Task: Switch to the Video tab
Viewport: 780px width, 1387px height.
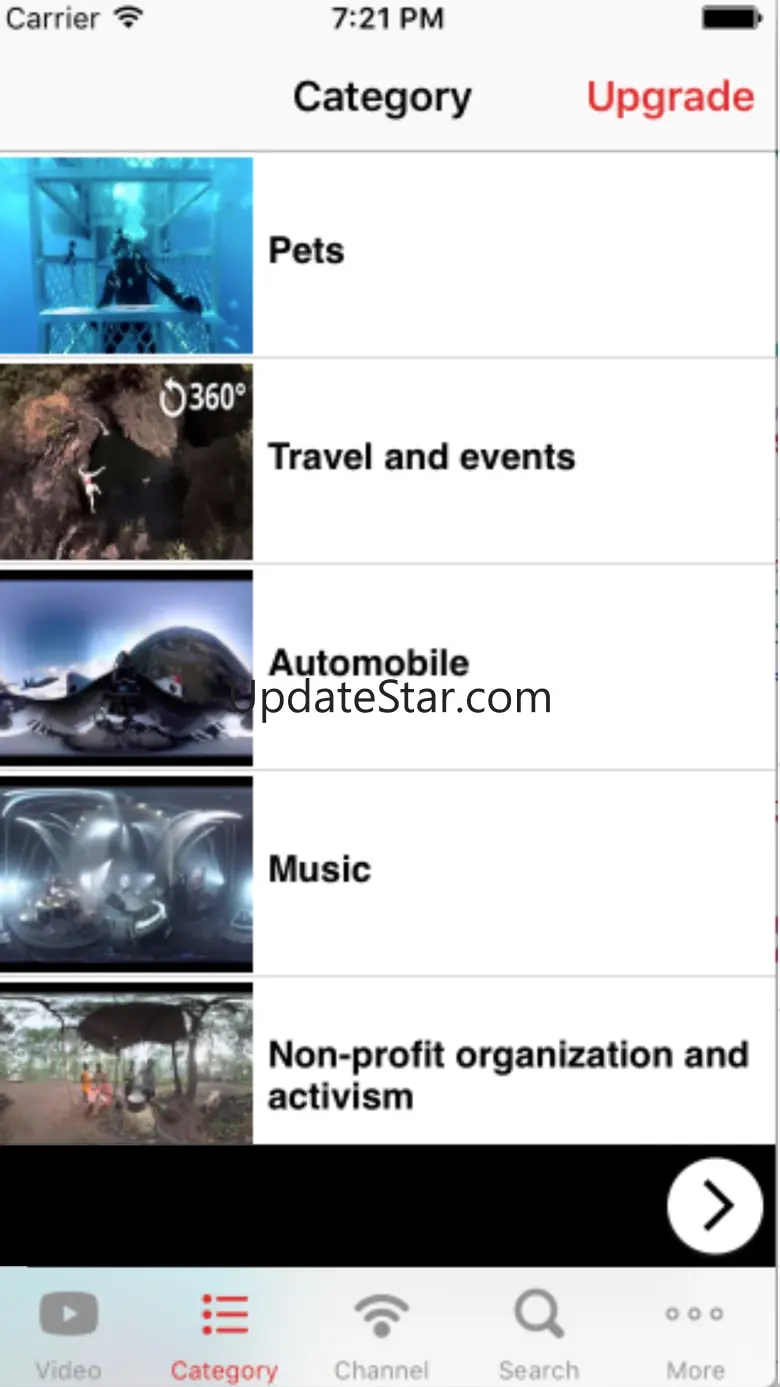Action: pos(68,1332)
